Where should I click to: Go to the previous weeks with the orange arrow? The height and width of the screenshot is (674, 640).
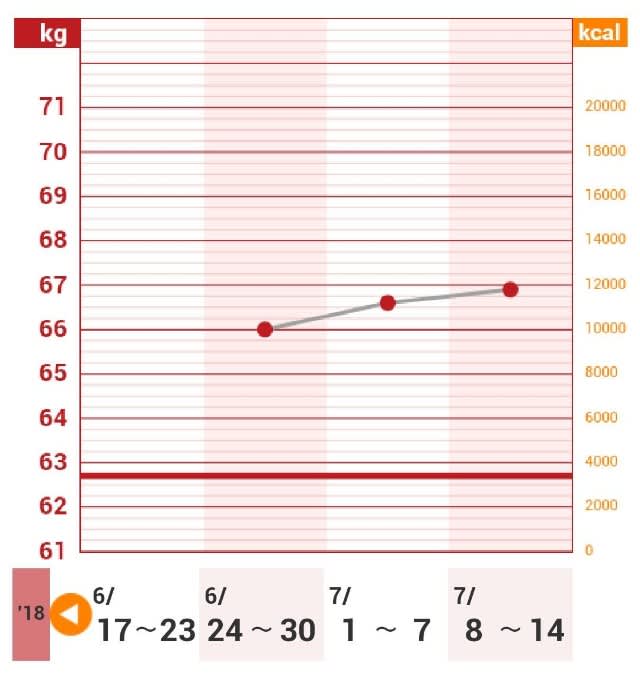pyautogui.click(x=70, y=615)
